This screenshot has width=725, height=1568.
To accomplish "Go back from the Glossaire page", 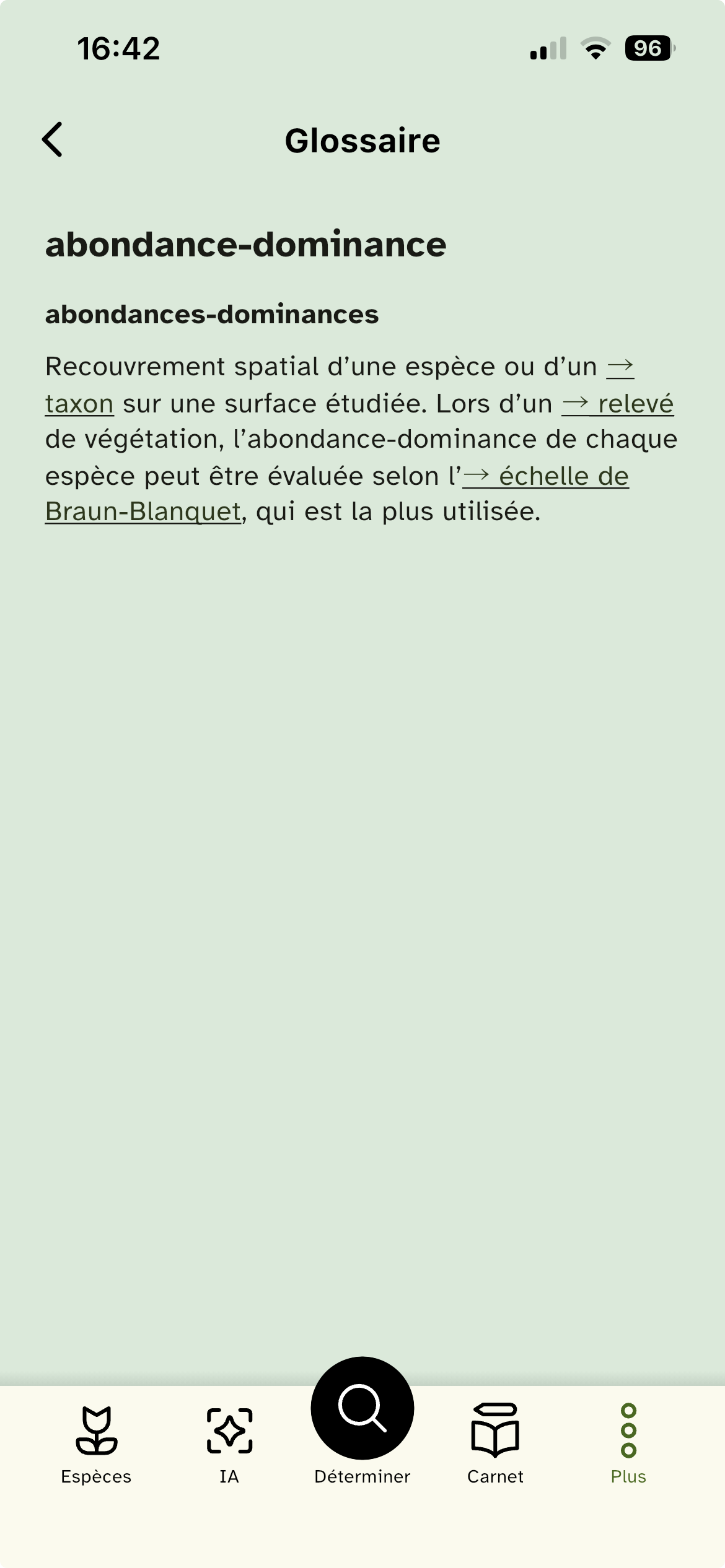I will point(53,139).
